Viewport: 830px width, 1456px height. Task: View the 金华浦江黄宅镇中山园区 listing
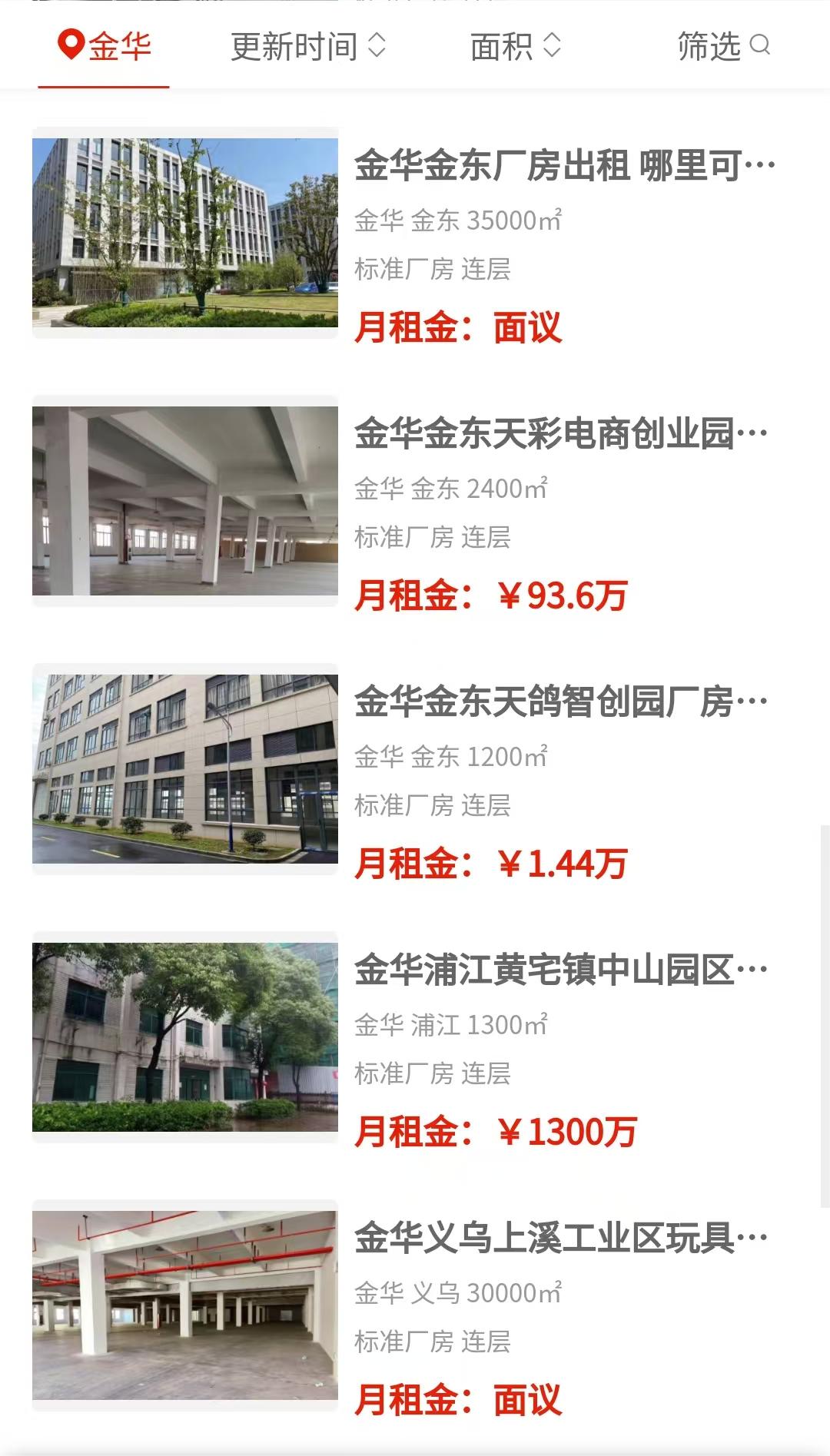(561, 970)
